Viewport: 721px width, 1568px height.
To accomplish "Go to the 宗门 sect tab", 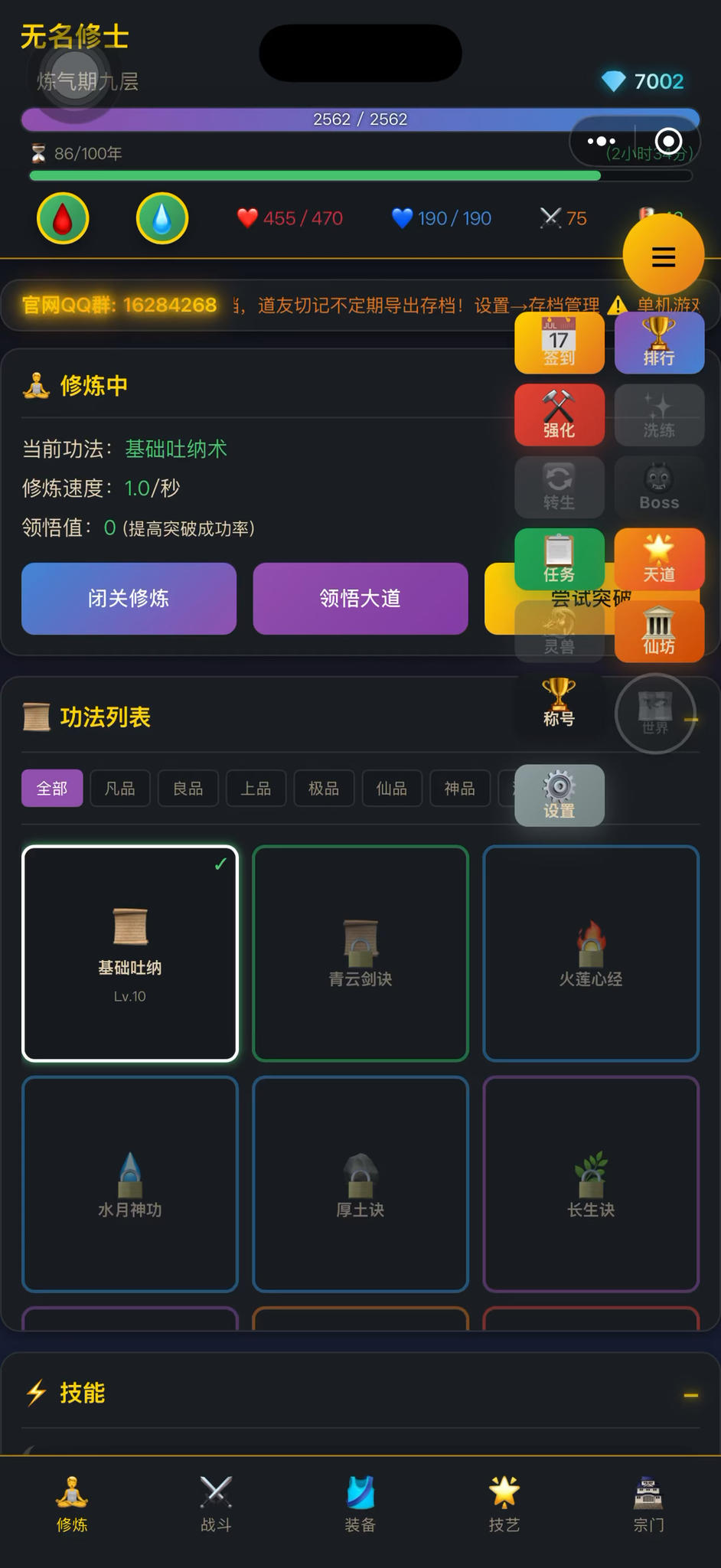I will [x=648, y=1504].
